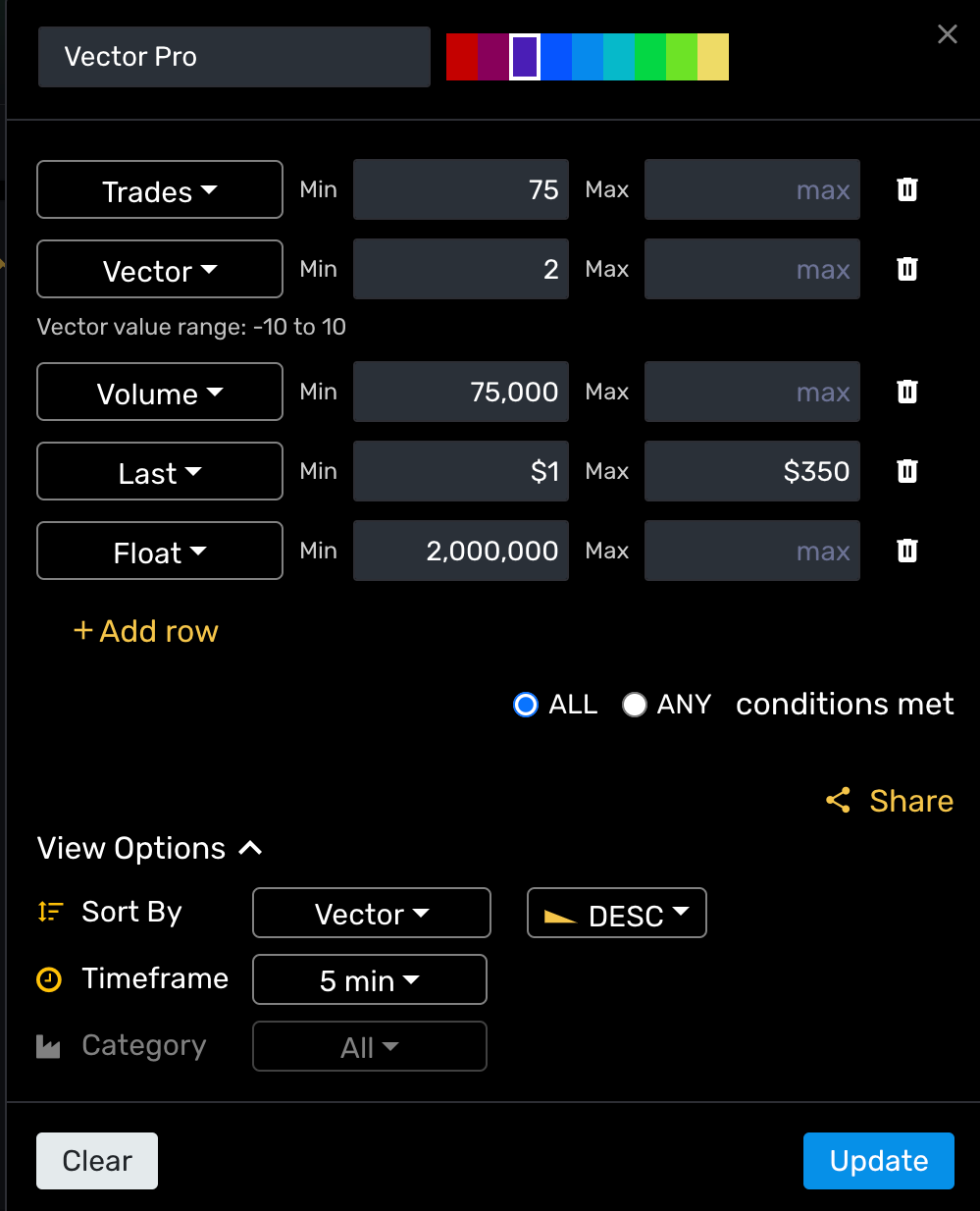Pick the yellow color swatch
This screenshot has width=980, height=1211.
pyautogui.click(x=713, y=57)
